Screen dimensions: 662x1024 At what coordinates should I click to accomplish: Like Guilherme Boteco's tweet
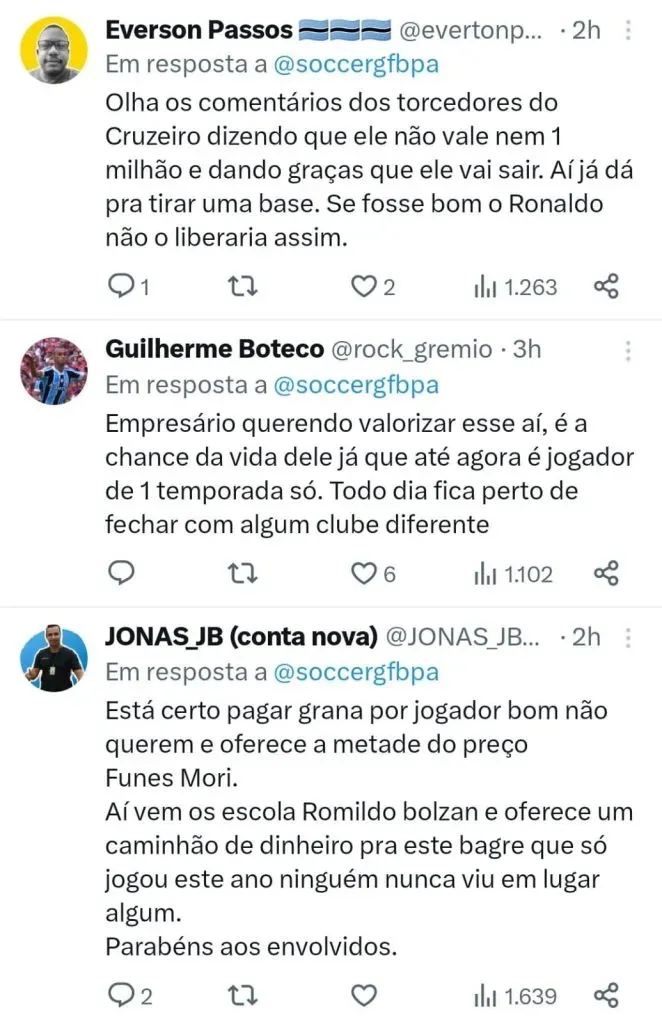(x=364, y=573)
